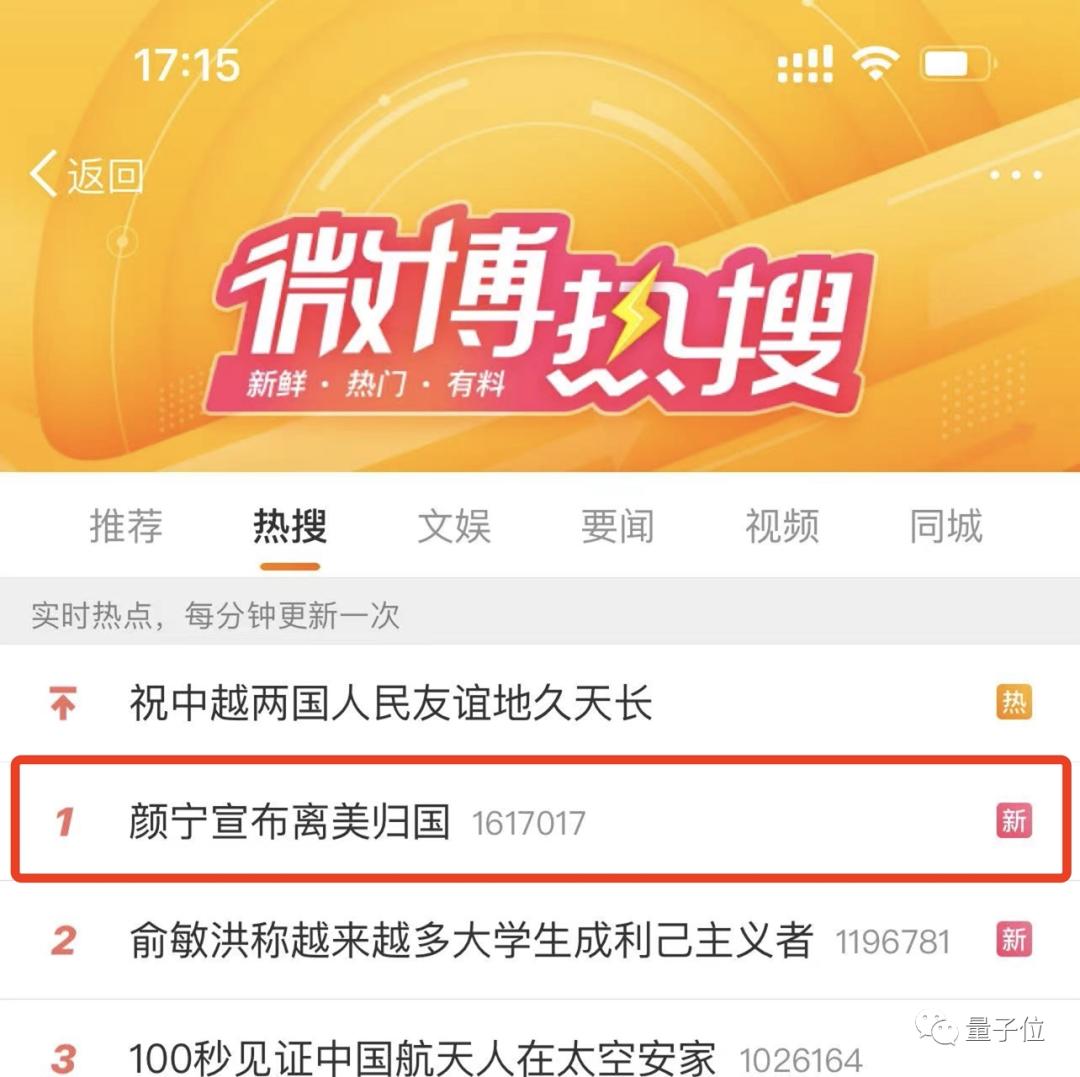Switch to the 推荐 tab
The width and height of the screenshot is (1080, 1077).
click(126, 526)
